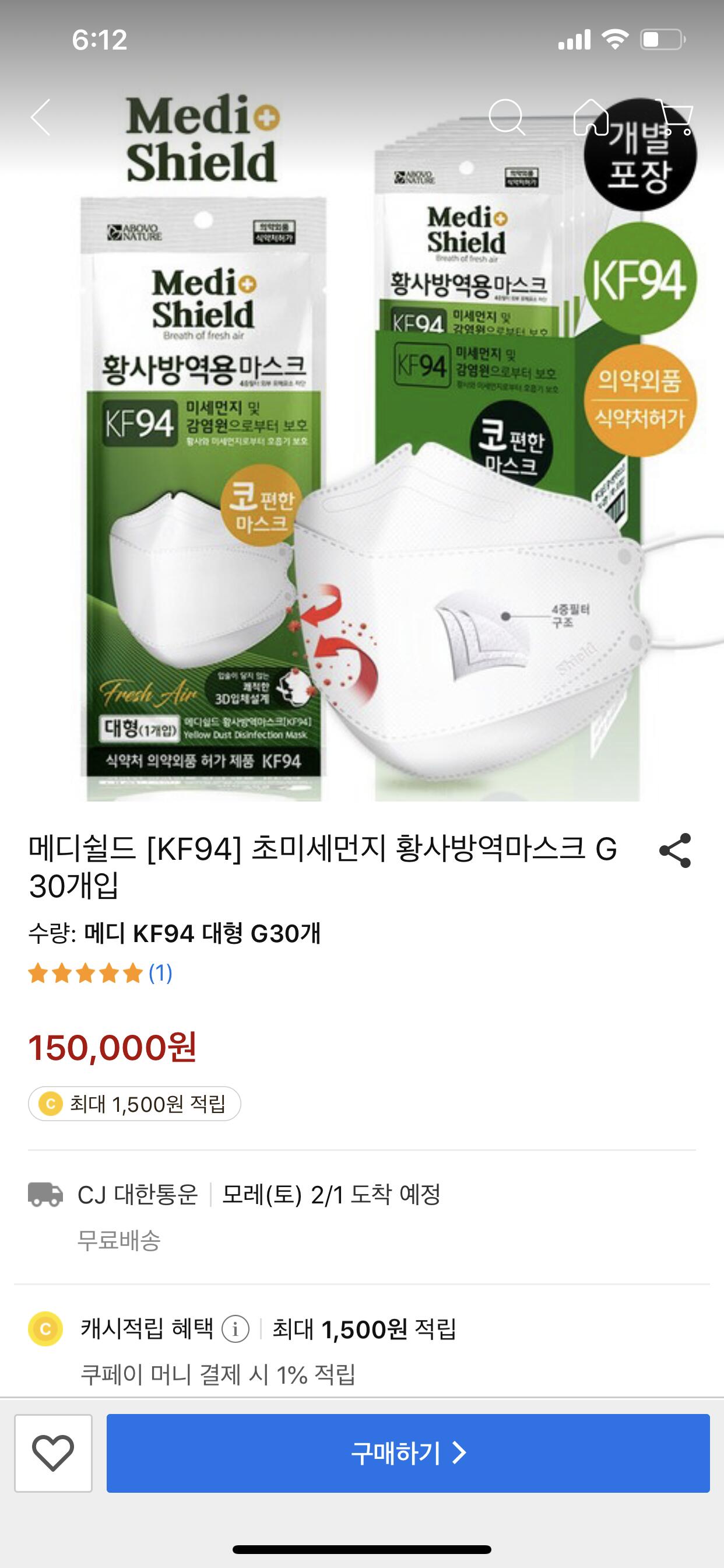Open the star rating reviews (1)

100,972
